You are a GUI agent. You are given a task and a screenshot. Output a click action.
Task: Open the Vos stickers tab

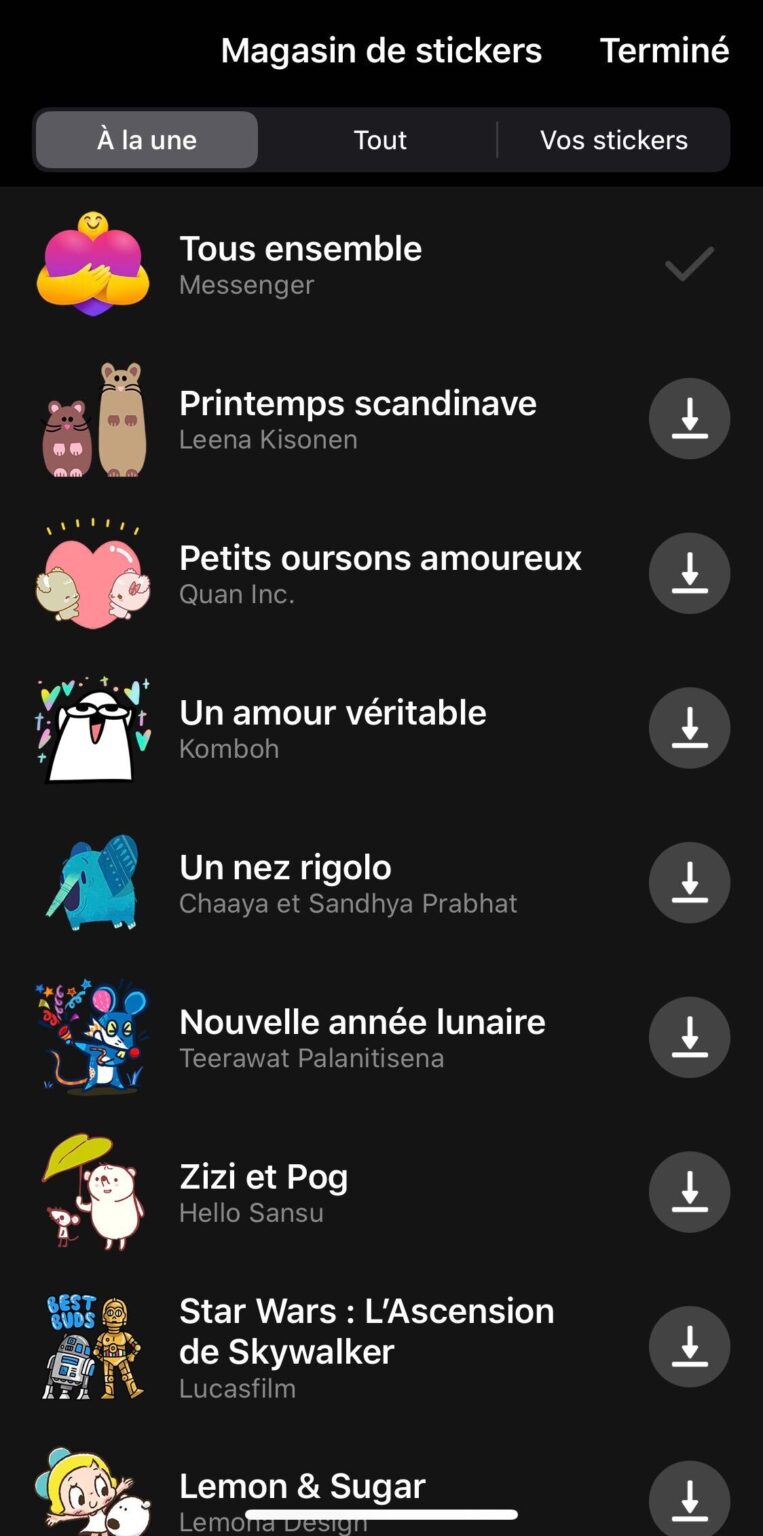pyautogui.click(x=614, y=140)
